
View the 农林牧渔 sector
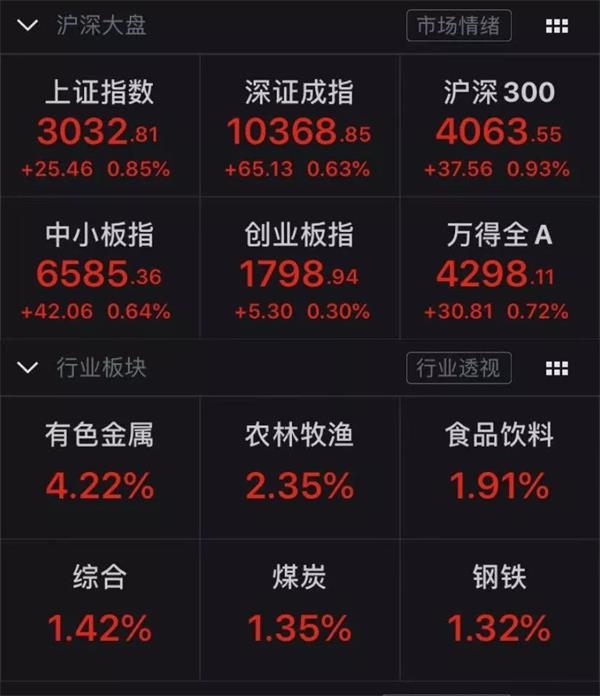tap(299, 466)
